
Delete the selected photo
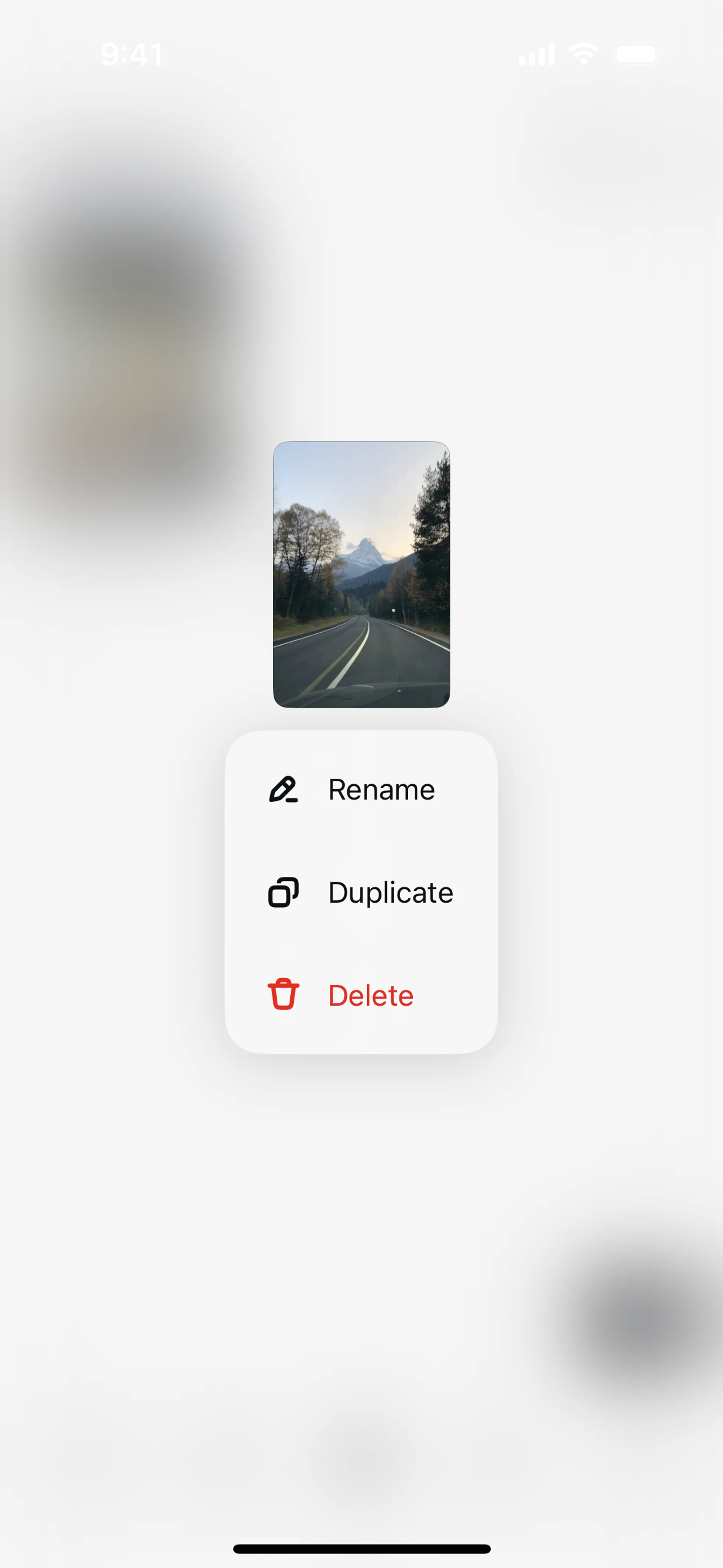(x=361, y=995)
